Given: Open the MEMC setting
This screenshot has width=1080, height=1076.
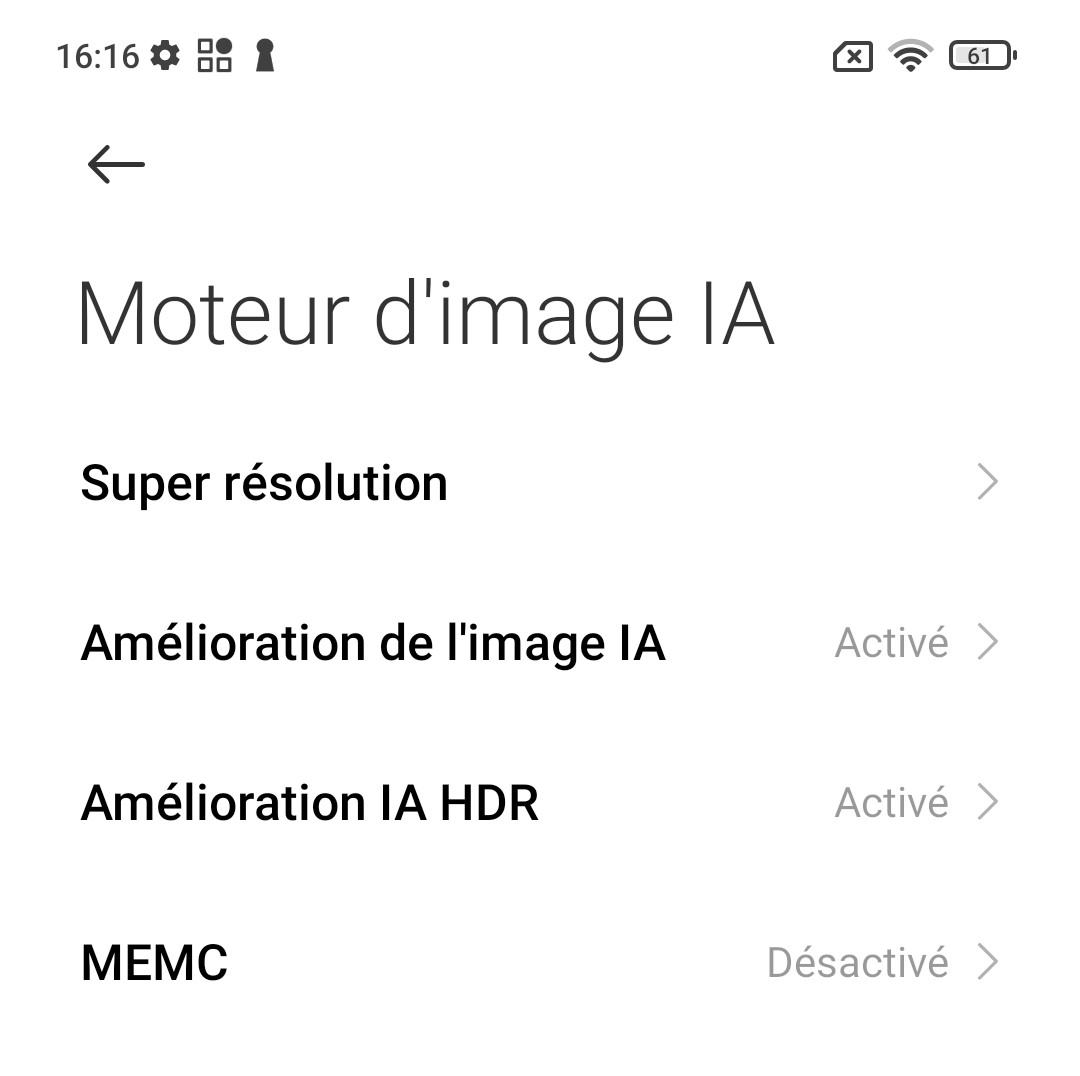Looking at the screenshot, I should pos(154,963).
